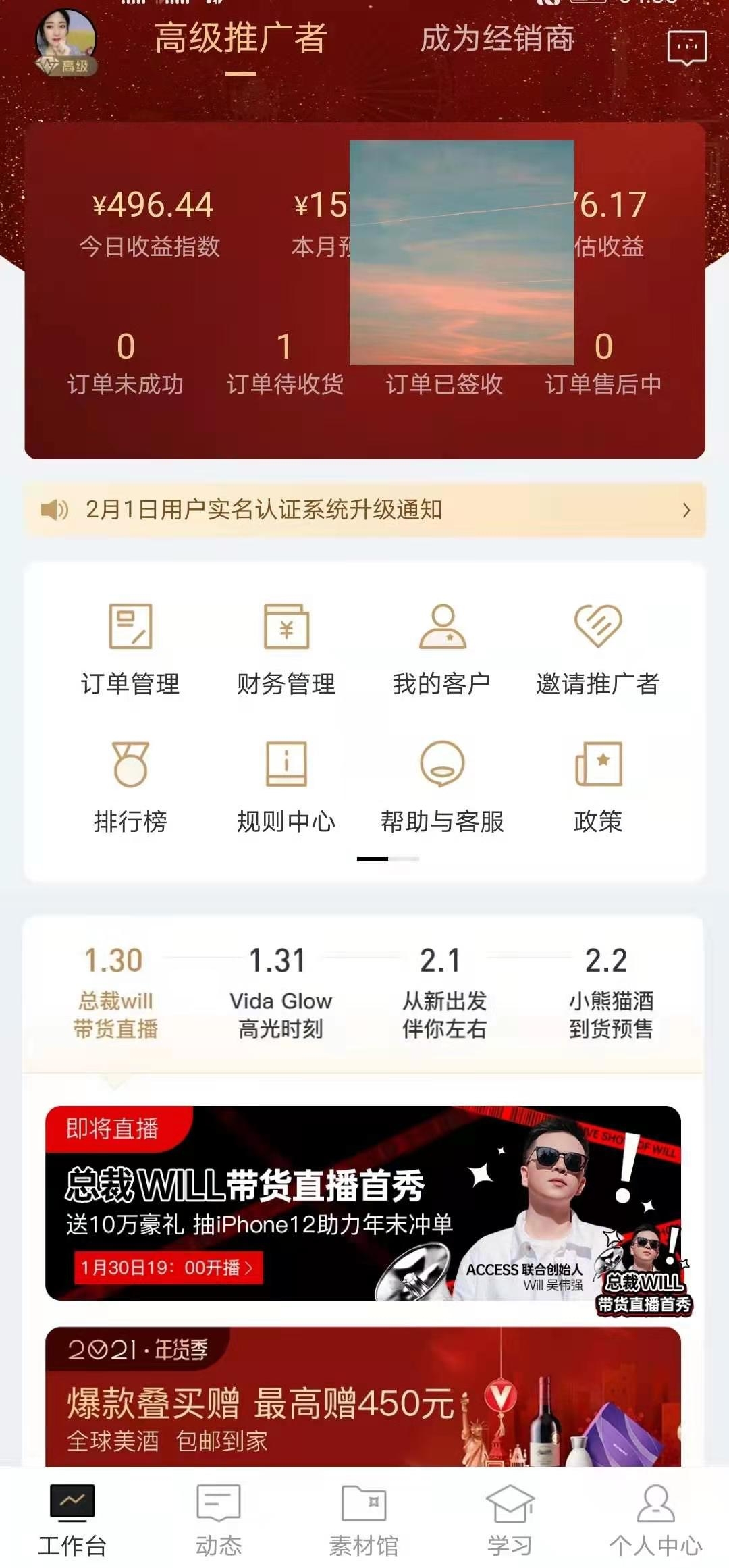This screenshot has height=1568, width=729.
Task: Tap 邀请推广者
Action: [x=597, y=650]
